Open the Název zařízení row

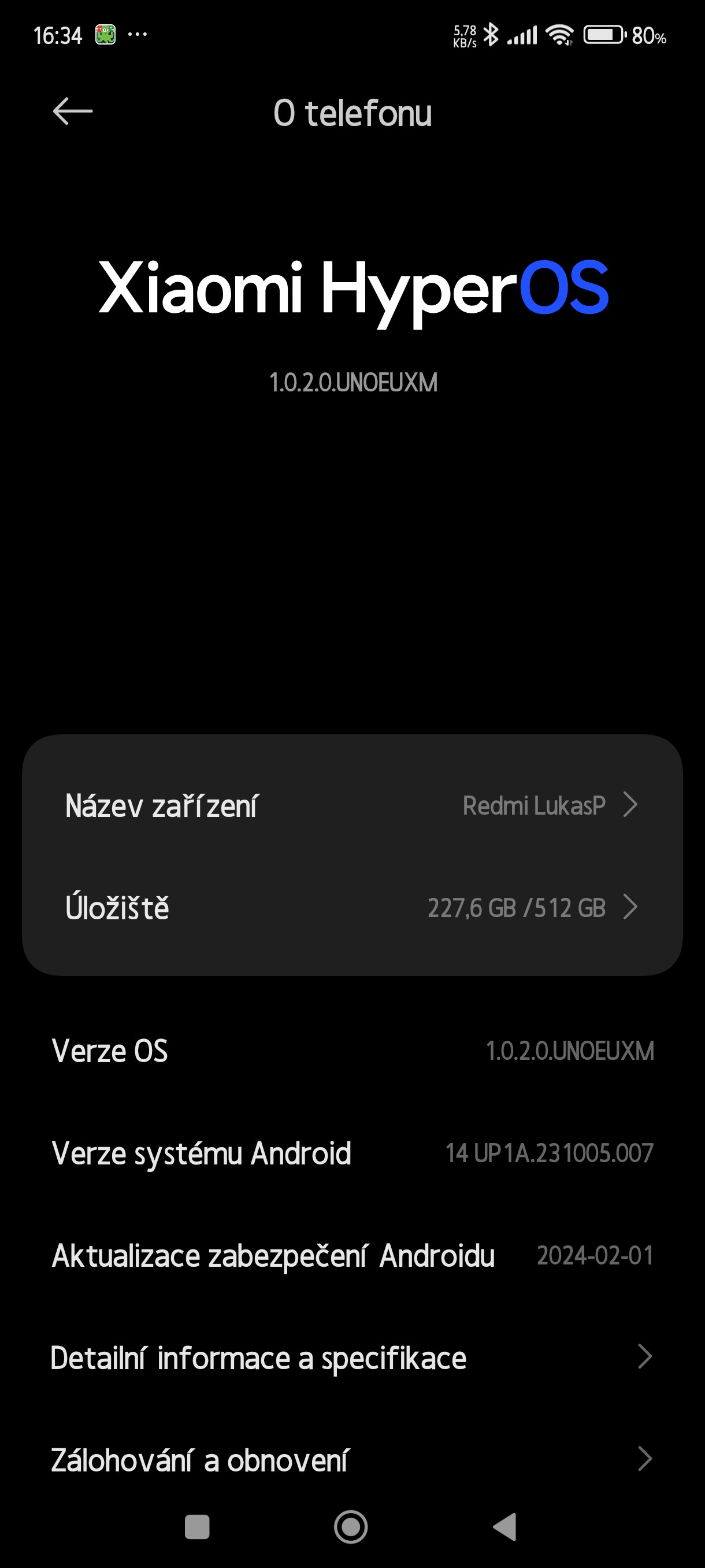(351, 805)
